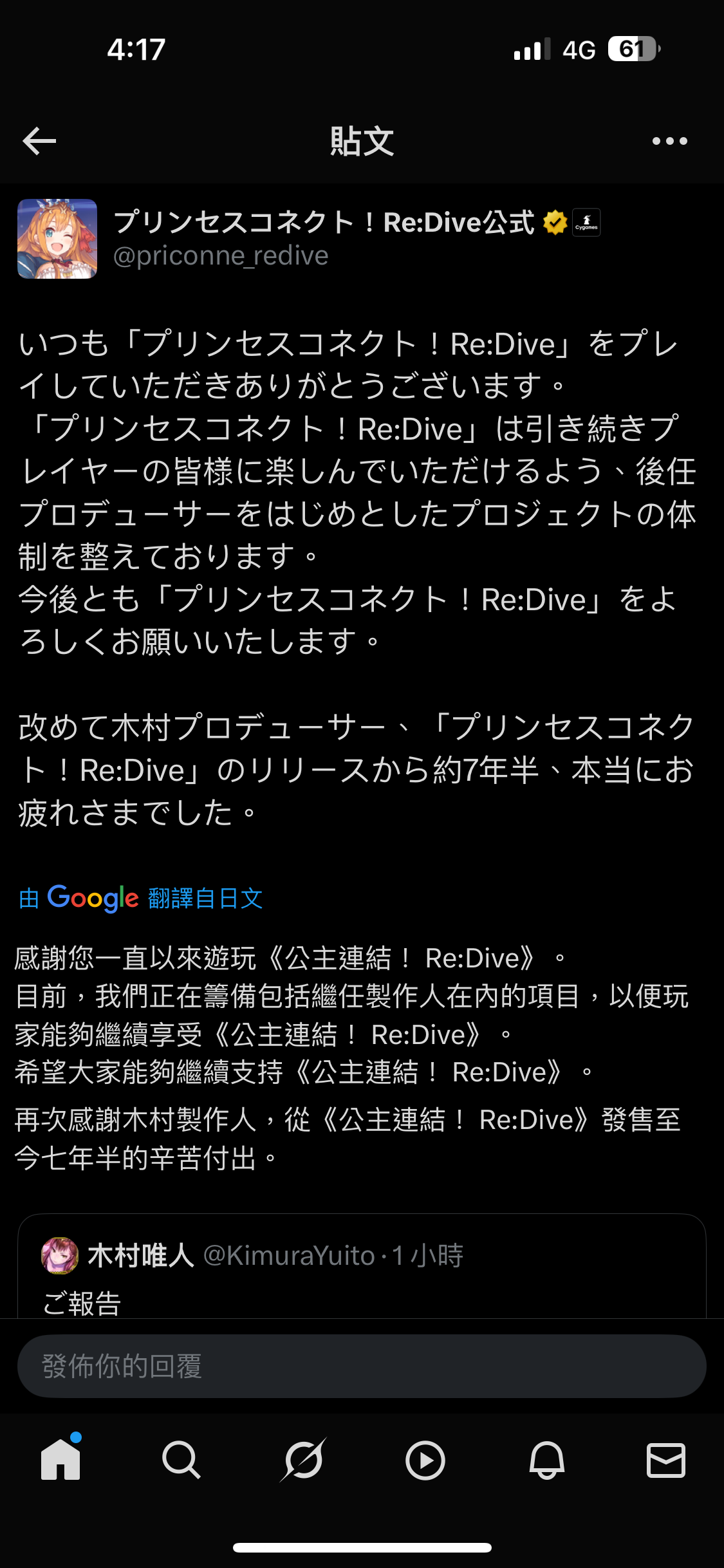This screenshot has width=724, height=1568.
Task: Open the three-dot overflow menu
Action: [669, 141]
